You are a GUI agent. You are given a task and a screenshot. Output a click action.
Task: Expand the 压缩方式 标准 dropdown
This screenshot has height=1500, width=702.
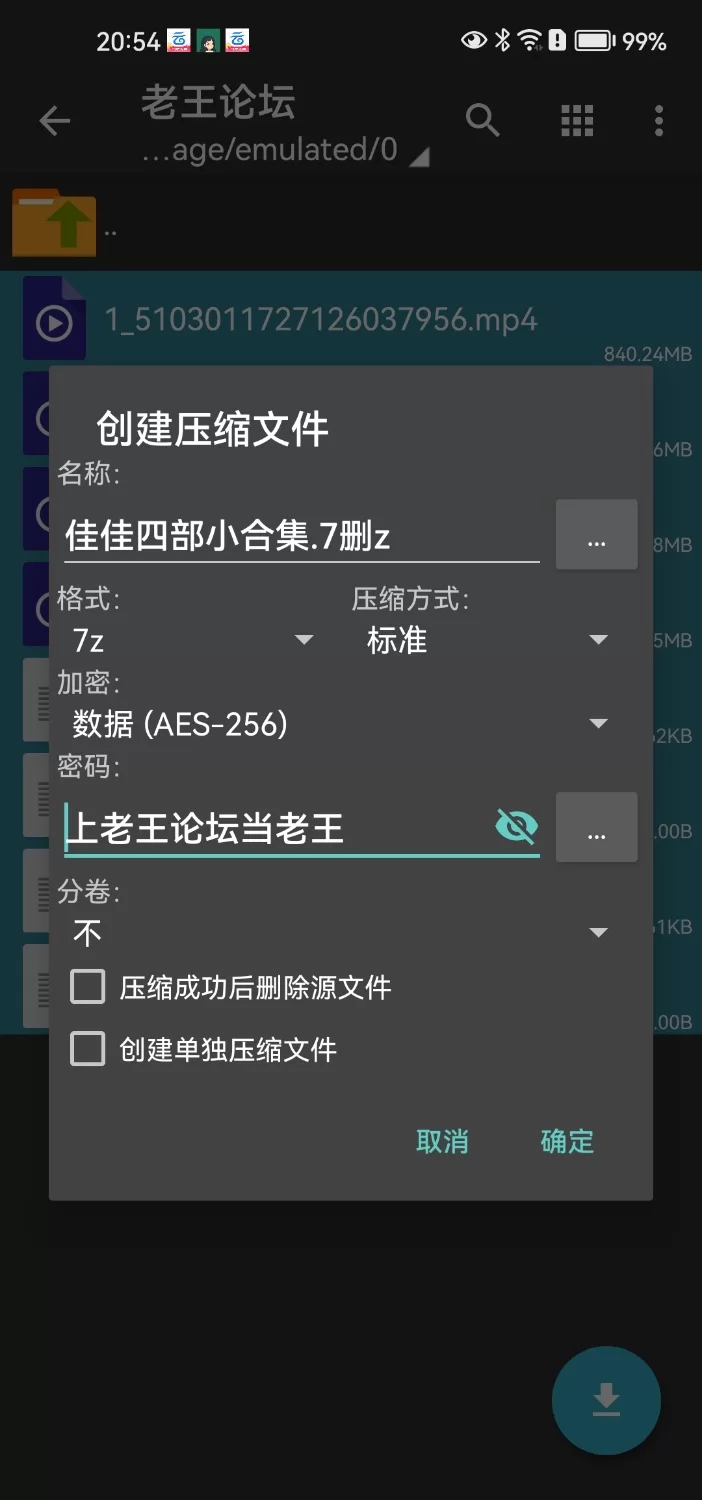click(487, 640)
